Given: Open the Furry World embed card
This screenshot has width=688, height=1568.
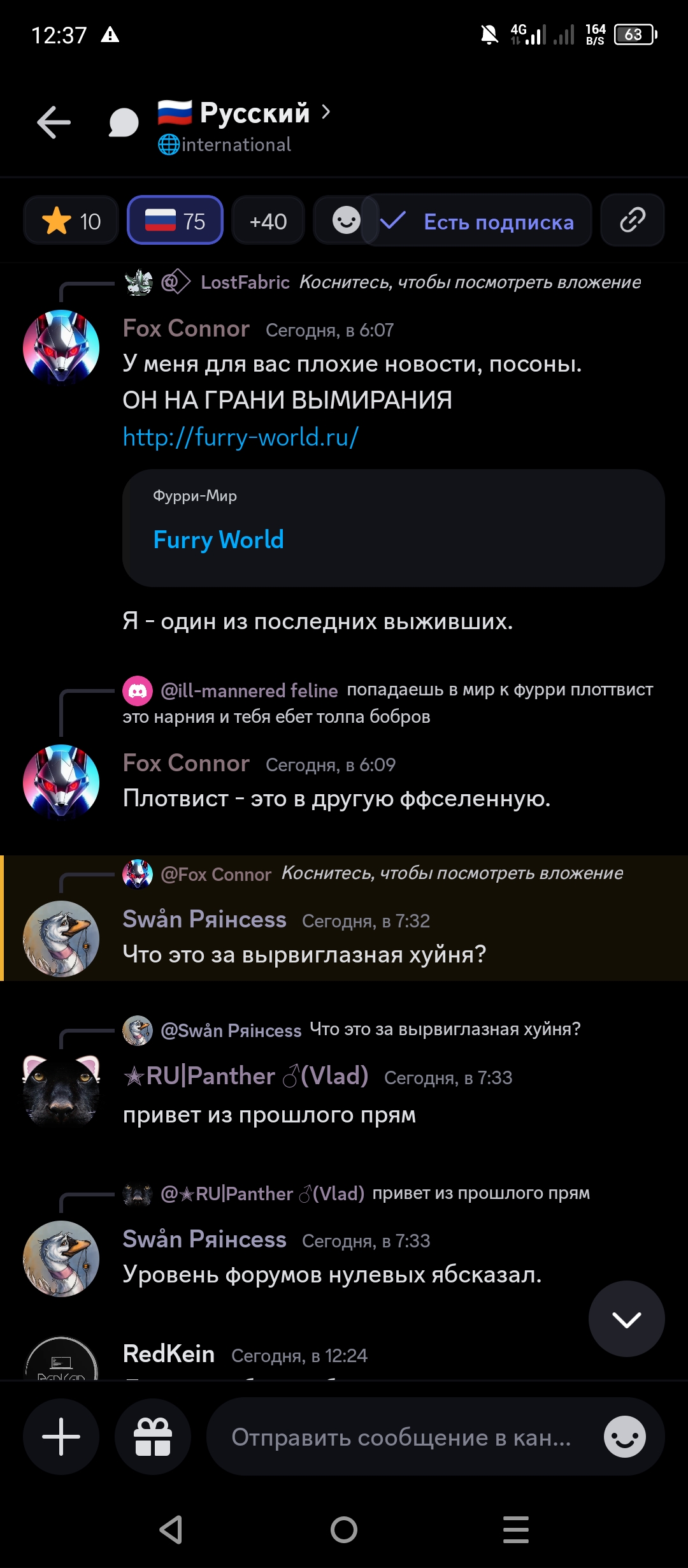Looking at the screenshot, I should pyautogui.click(x=394, y=528).
